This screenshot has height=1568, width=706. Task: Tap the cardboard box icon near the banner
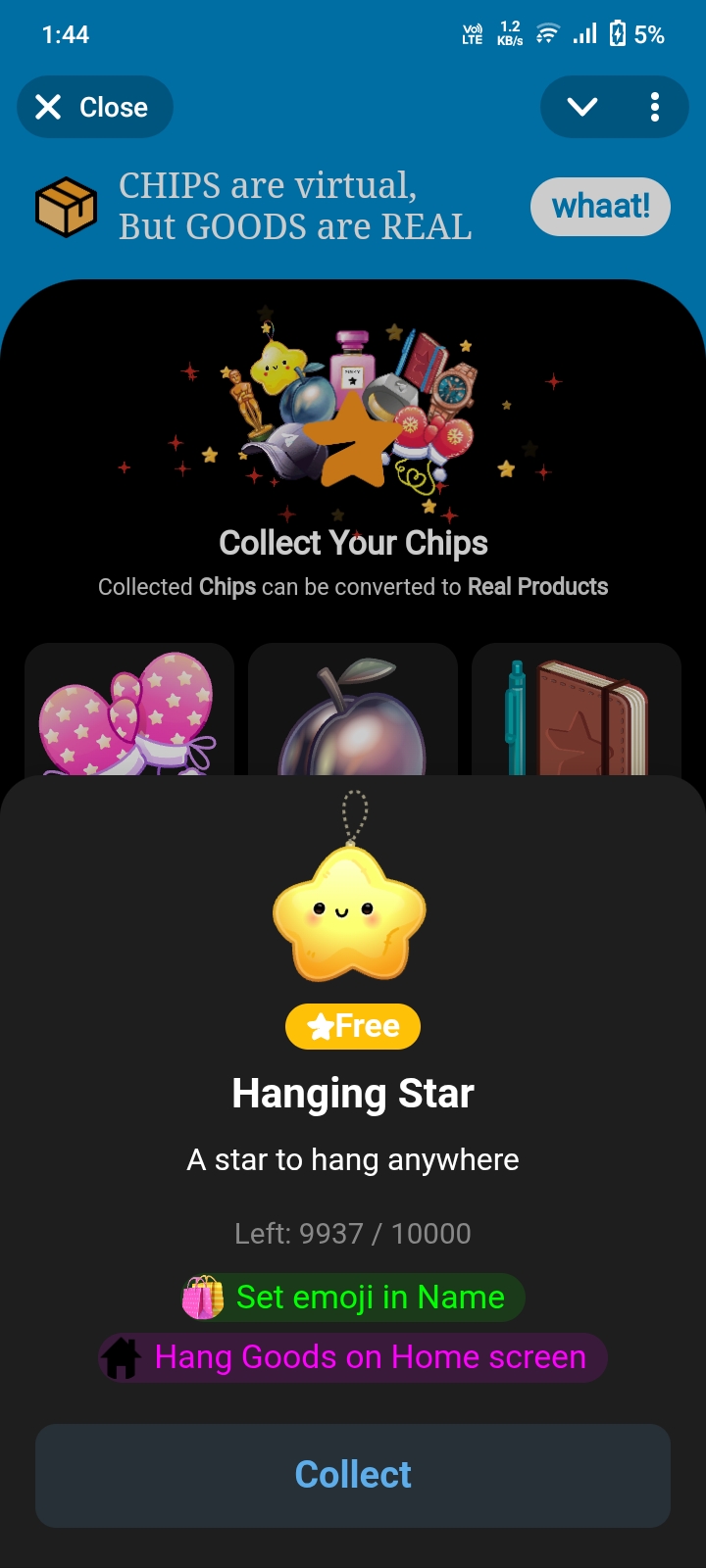(68, 206)
